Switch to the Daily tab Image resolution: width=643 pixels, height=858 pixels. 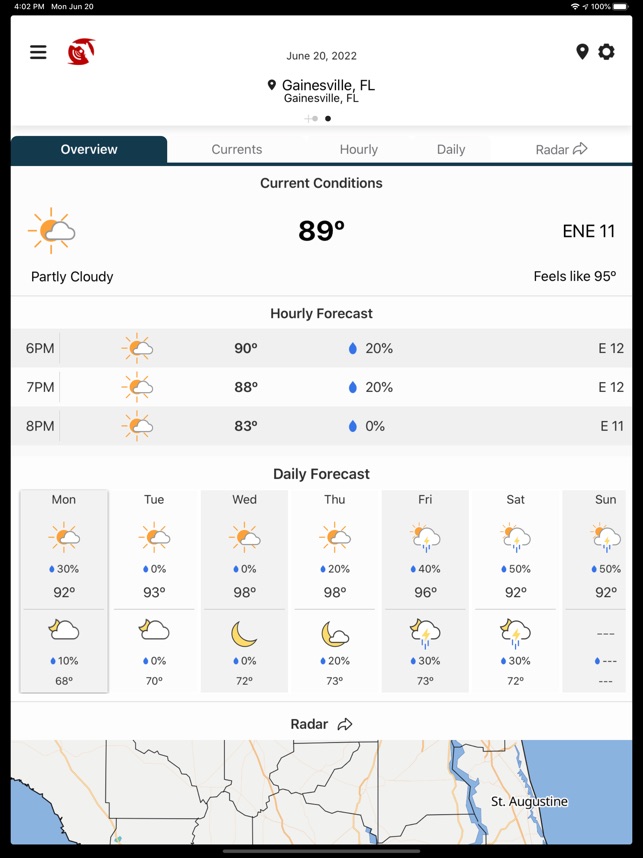coord(451,149)
